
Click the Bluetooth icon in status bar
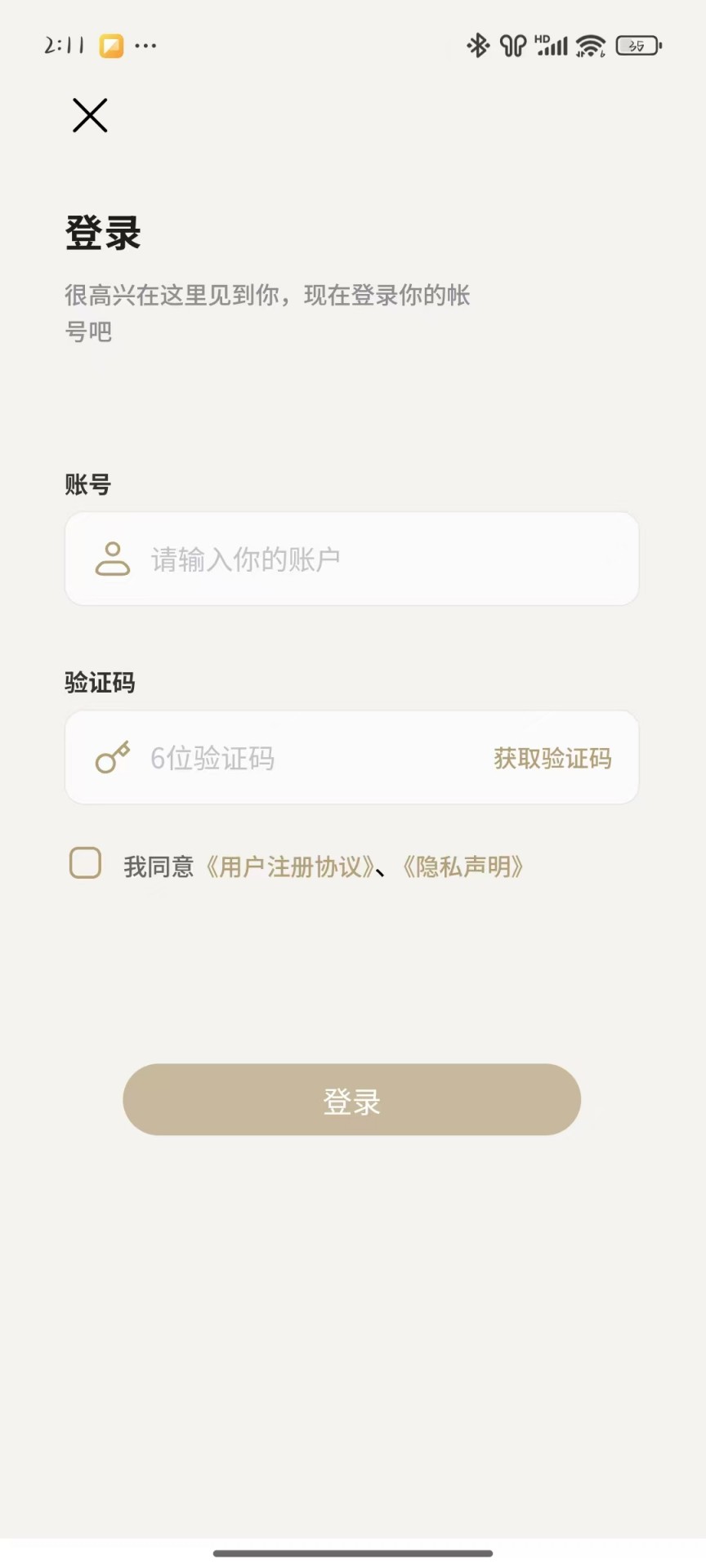tap(478, 46)
